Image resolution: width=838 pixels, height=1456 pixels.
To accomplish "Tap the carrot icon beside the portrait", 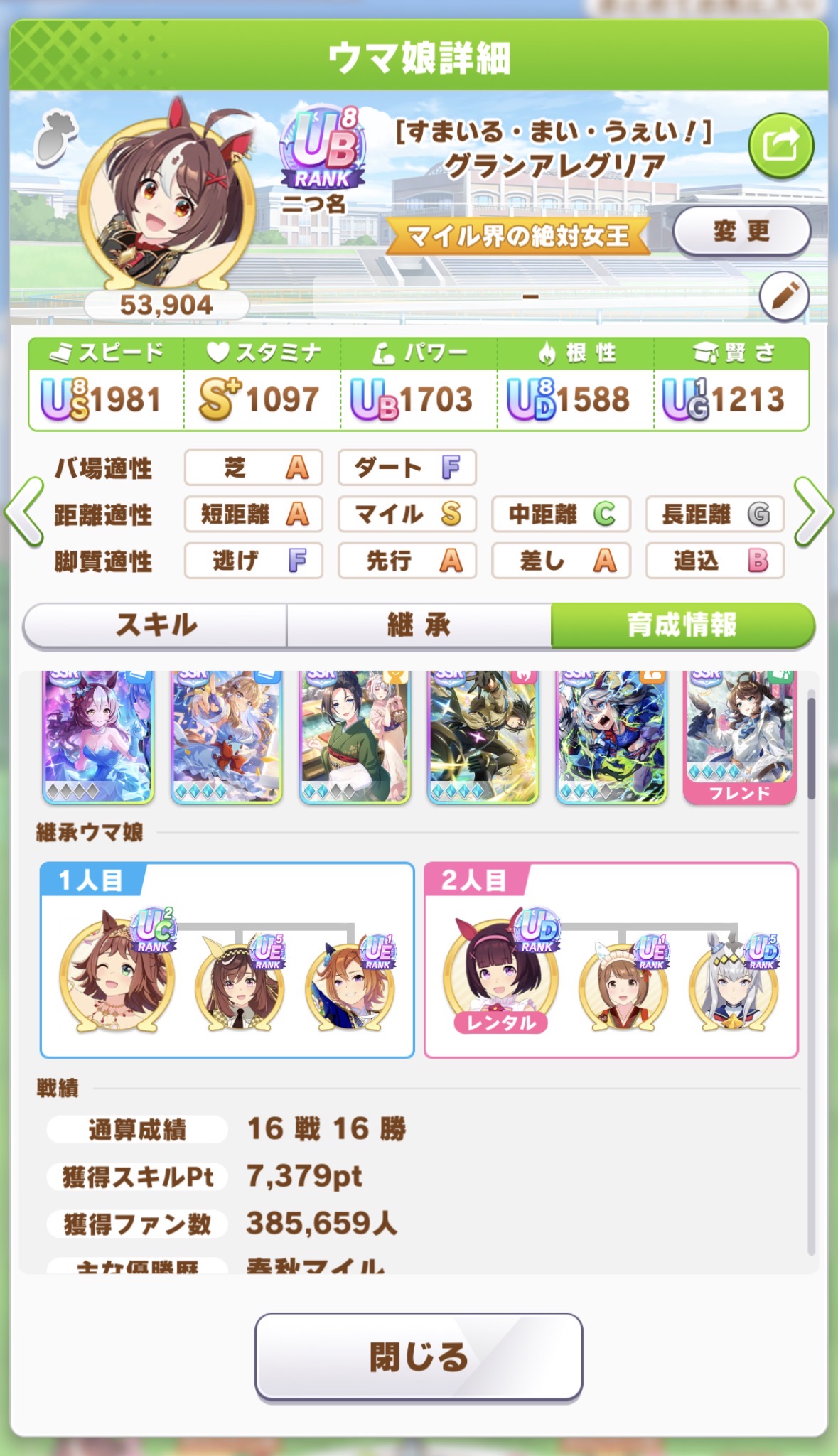I will point(55,138).
